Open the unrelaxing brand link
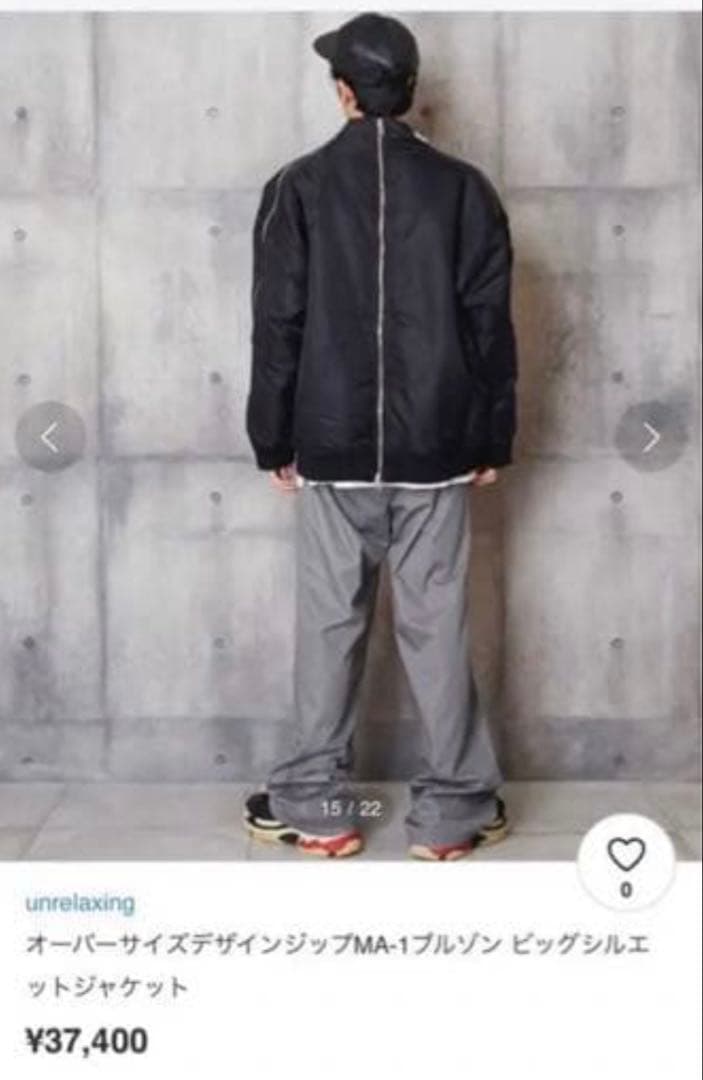The height and width of the screenshot is (1080, 703). pos(80,904)
